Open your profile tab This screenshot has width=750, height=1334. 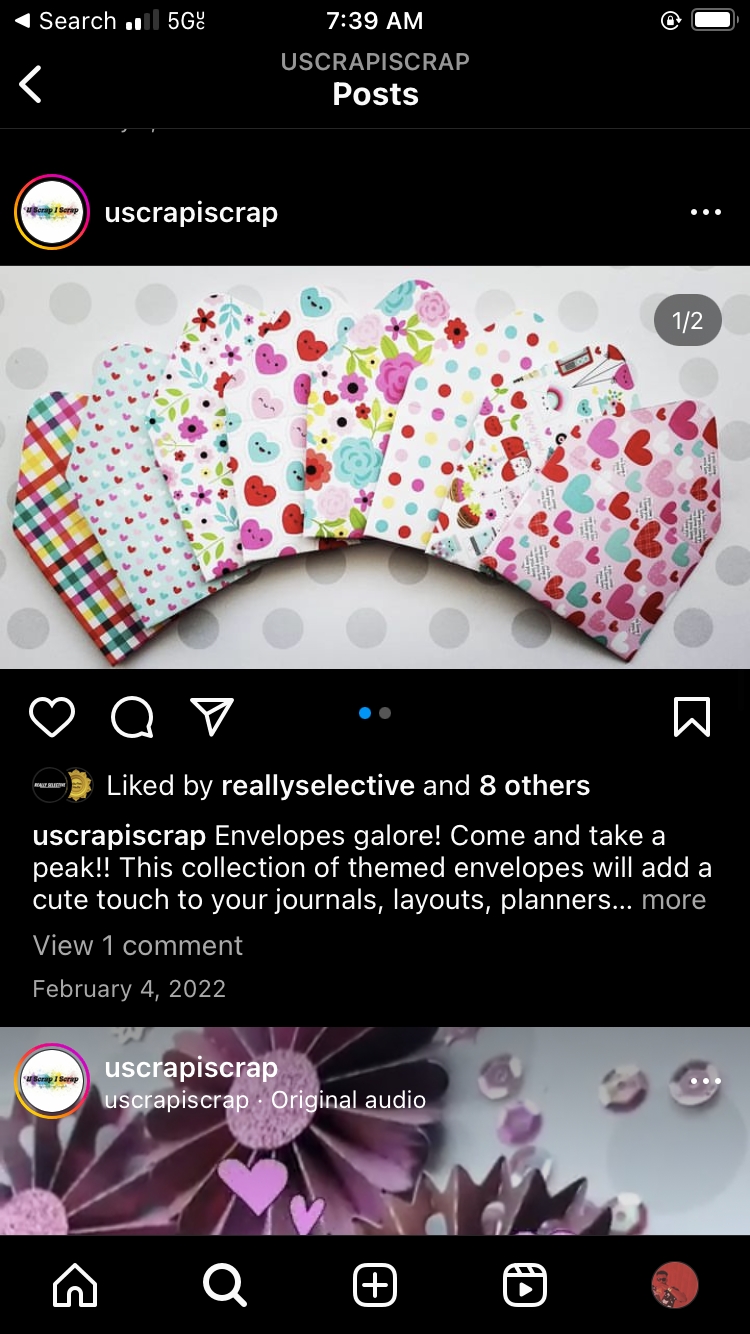pos(674,1285)
